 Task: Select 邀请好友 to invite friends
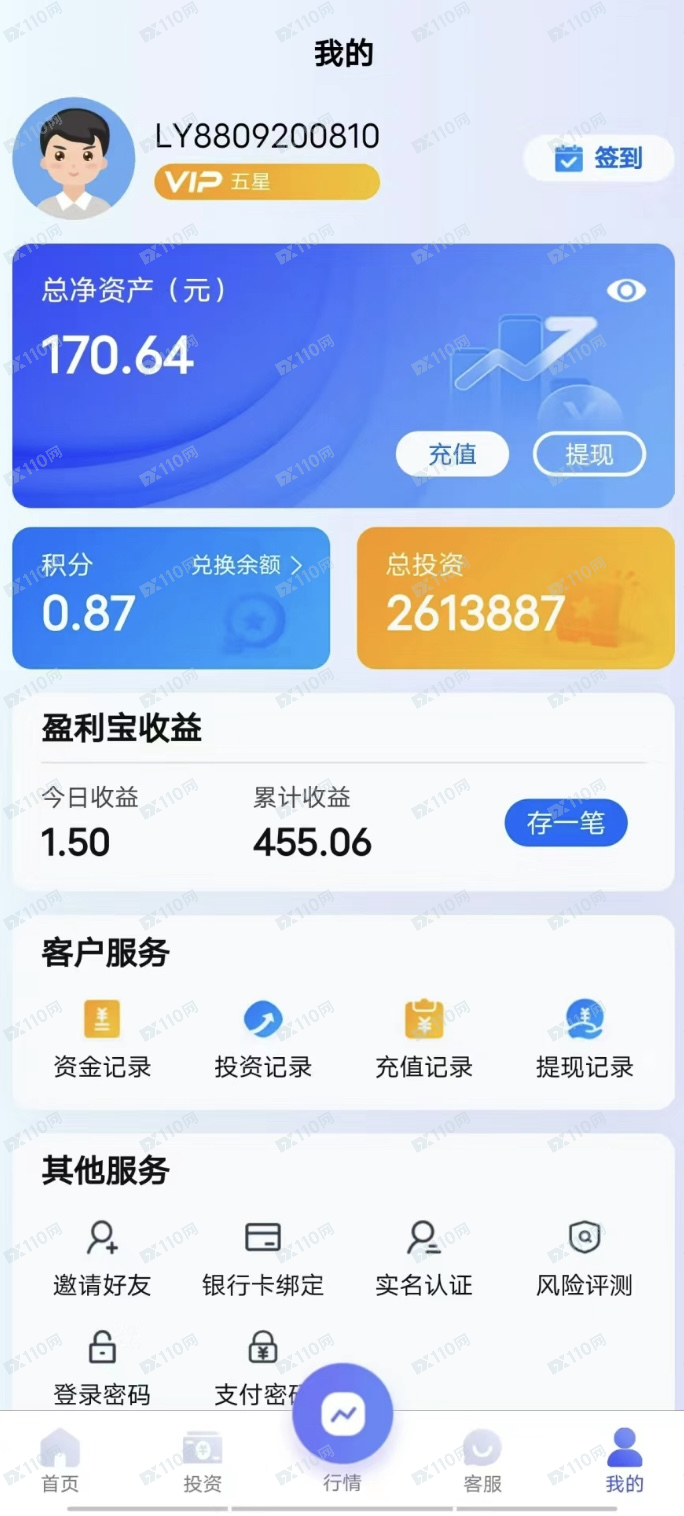(x=102, y=1258)
